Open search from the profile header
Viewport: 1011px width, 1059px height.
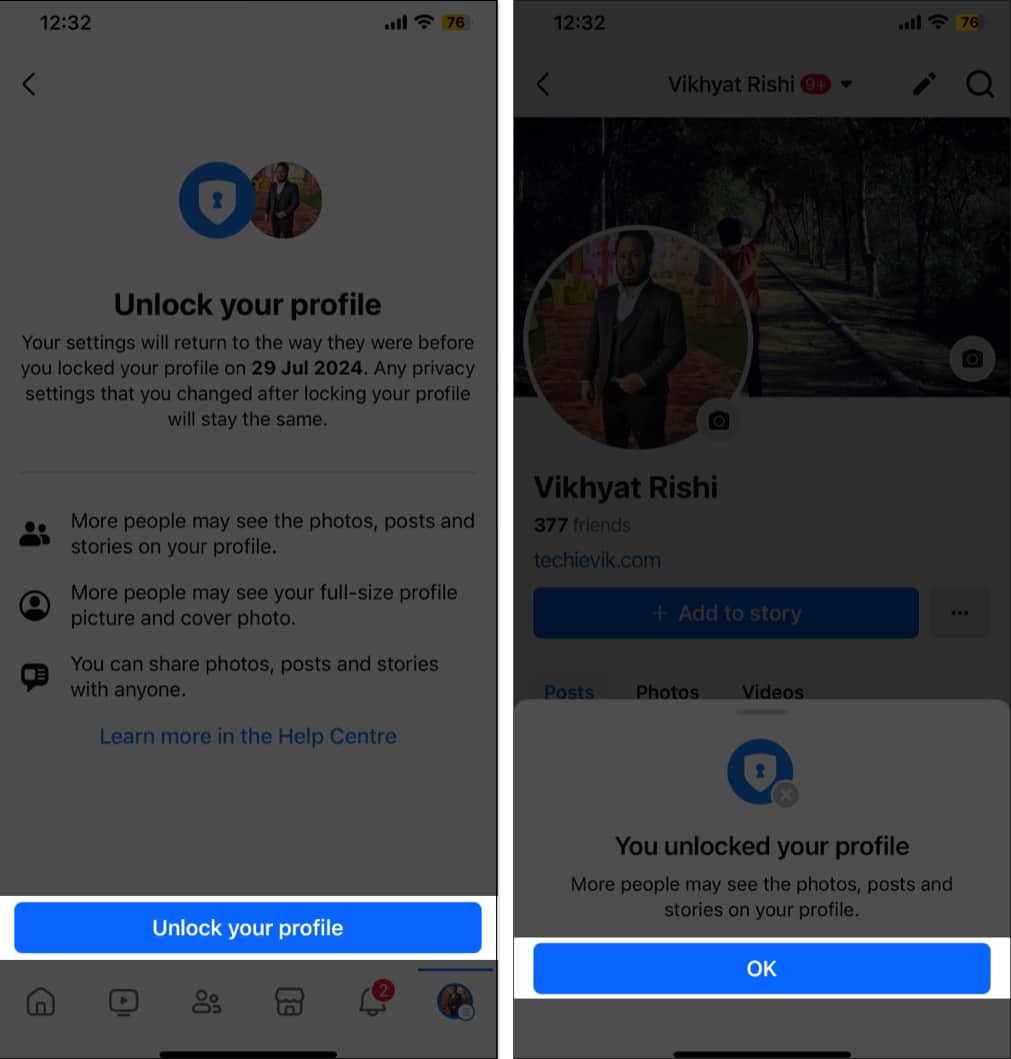pyautogui.click(x=979, y=84)
